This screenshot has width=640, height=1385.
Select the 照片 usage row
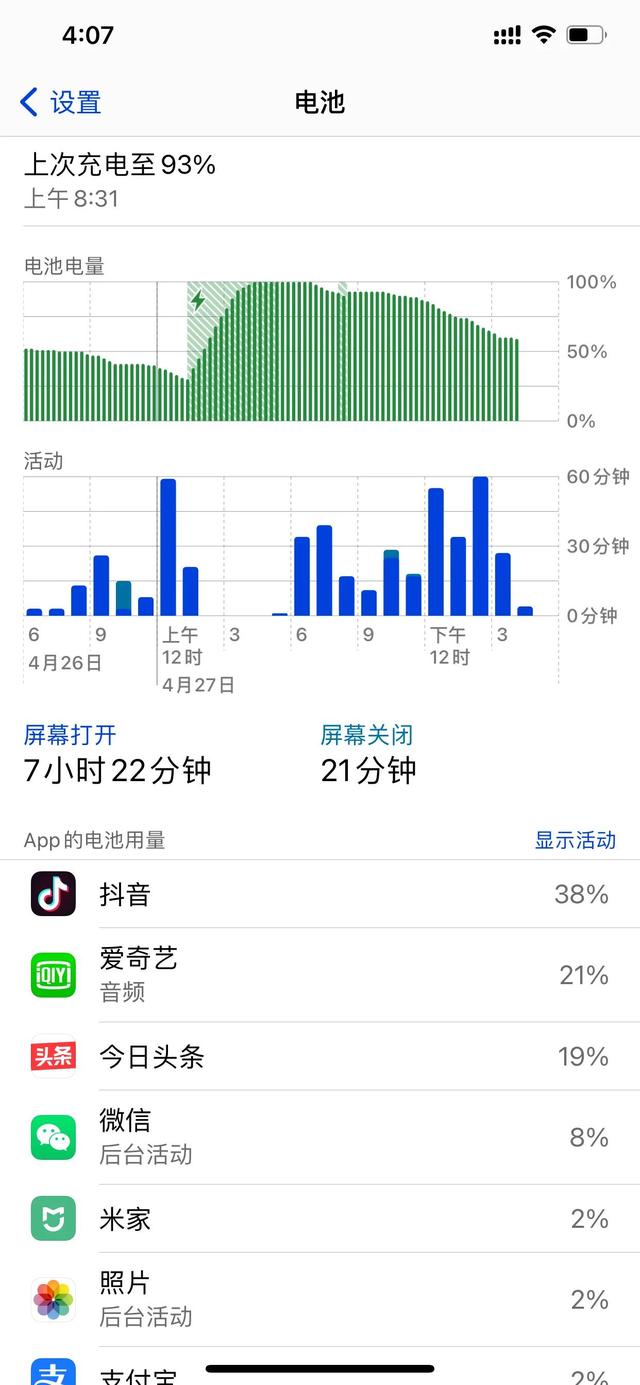(x=320, y=1300)
